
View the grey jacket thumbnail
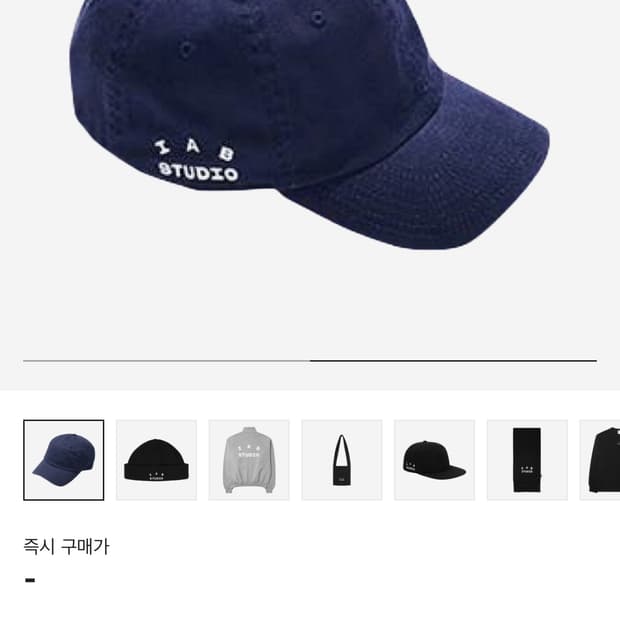(249, 460)
